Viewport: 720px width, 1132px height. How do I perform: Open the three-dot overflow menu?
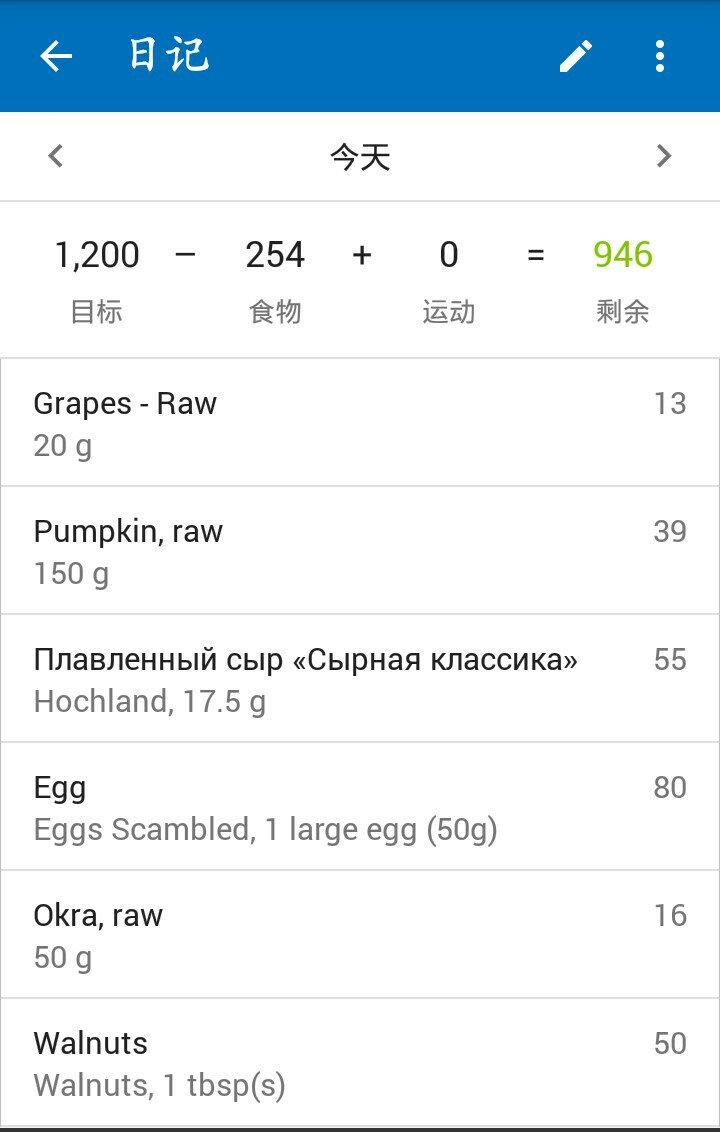click(x=659, y=56)
